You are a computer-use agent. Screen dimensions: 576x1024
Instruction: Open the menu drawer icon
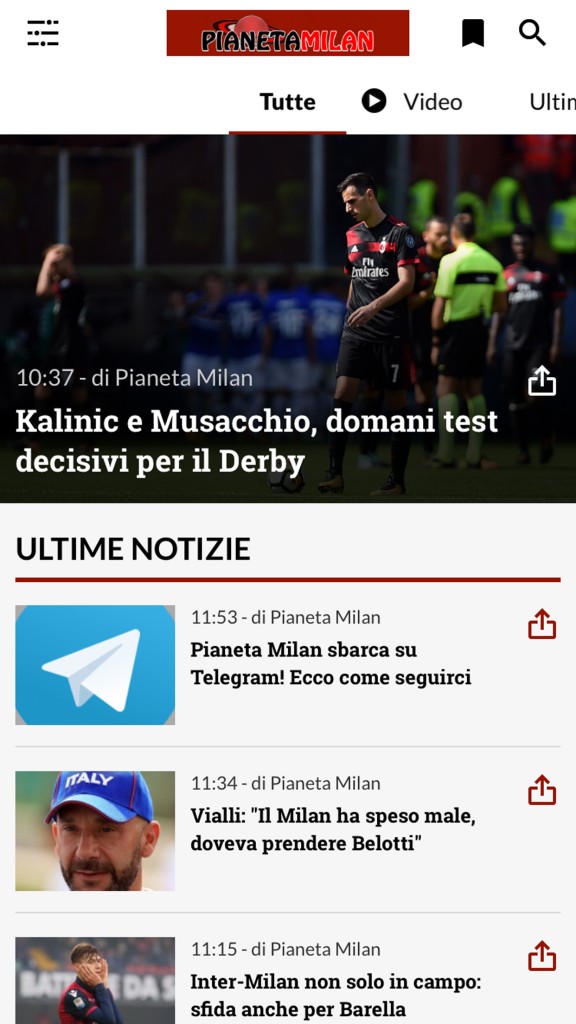pyautogui.click(x=43, y=33)
